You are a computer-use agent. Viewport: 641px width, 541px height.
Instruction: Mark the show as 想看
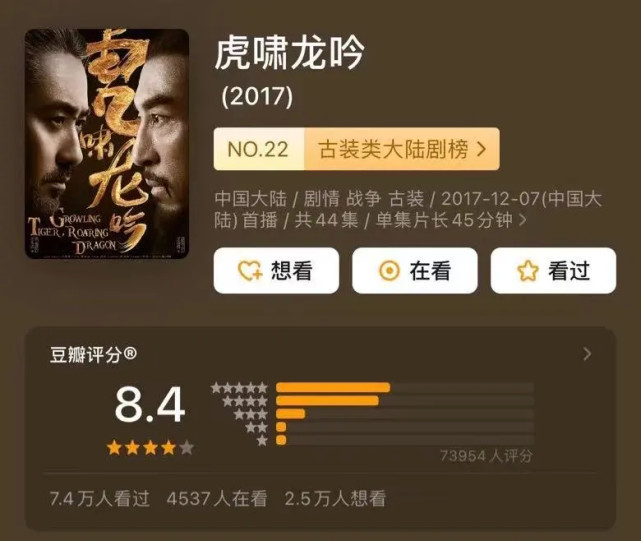(x=276, y=270)
